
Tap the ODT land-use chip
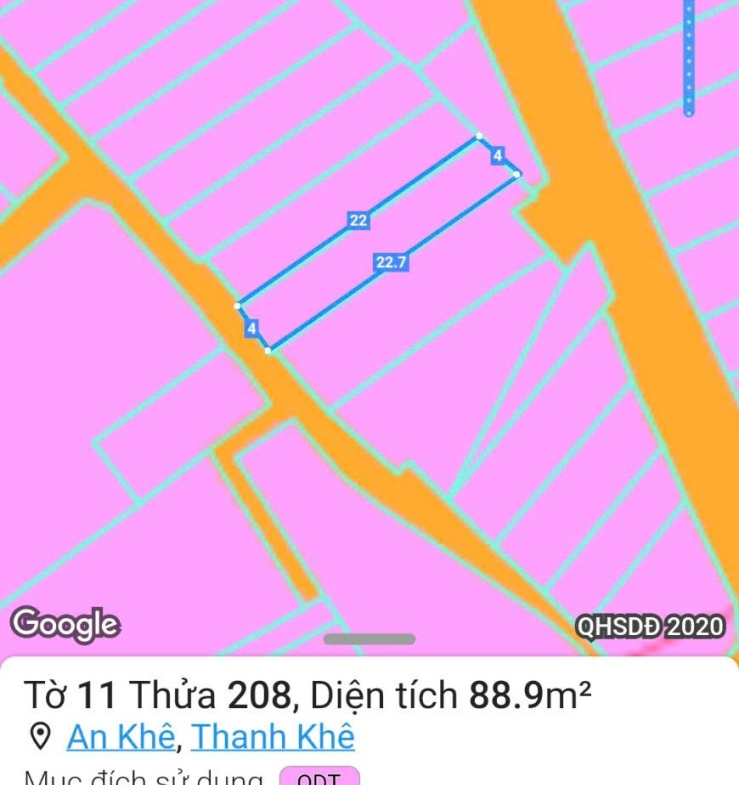click(x=319, y=778)
